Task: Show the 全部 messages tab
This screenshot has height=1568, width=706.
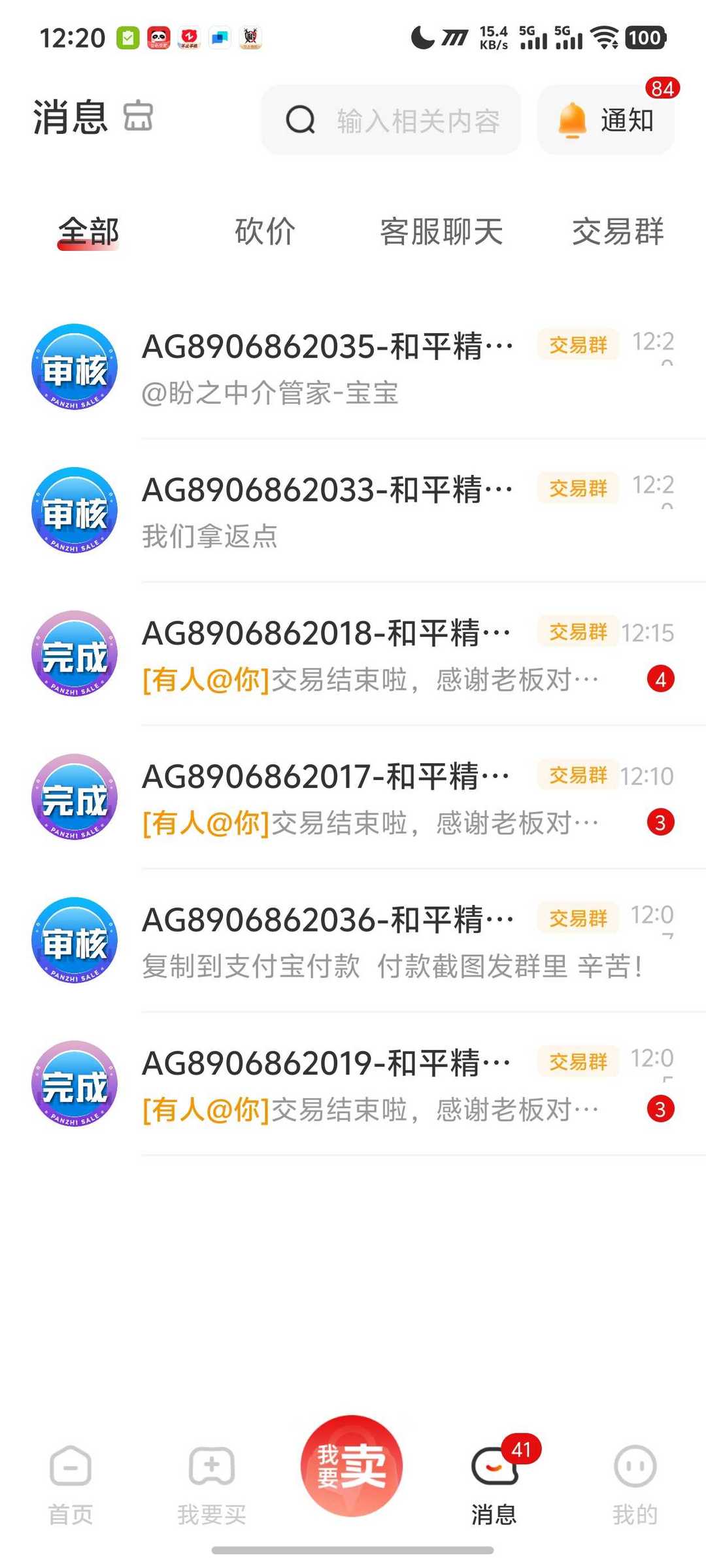Action: pyautogui.click(x=88, y=232)
